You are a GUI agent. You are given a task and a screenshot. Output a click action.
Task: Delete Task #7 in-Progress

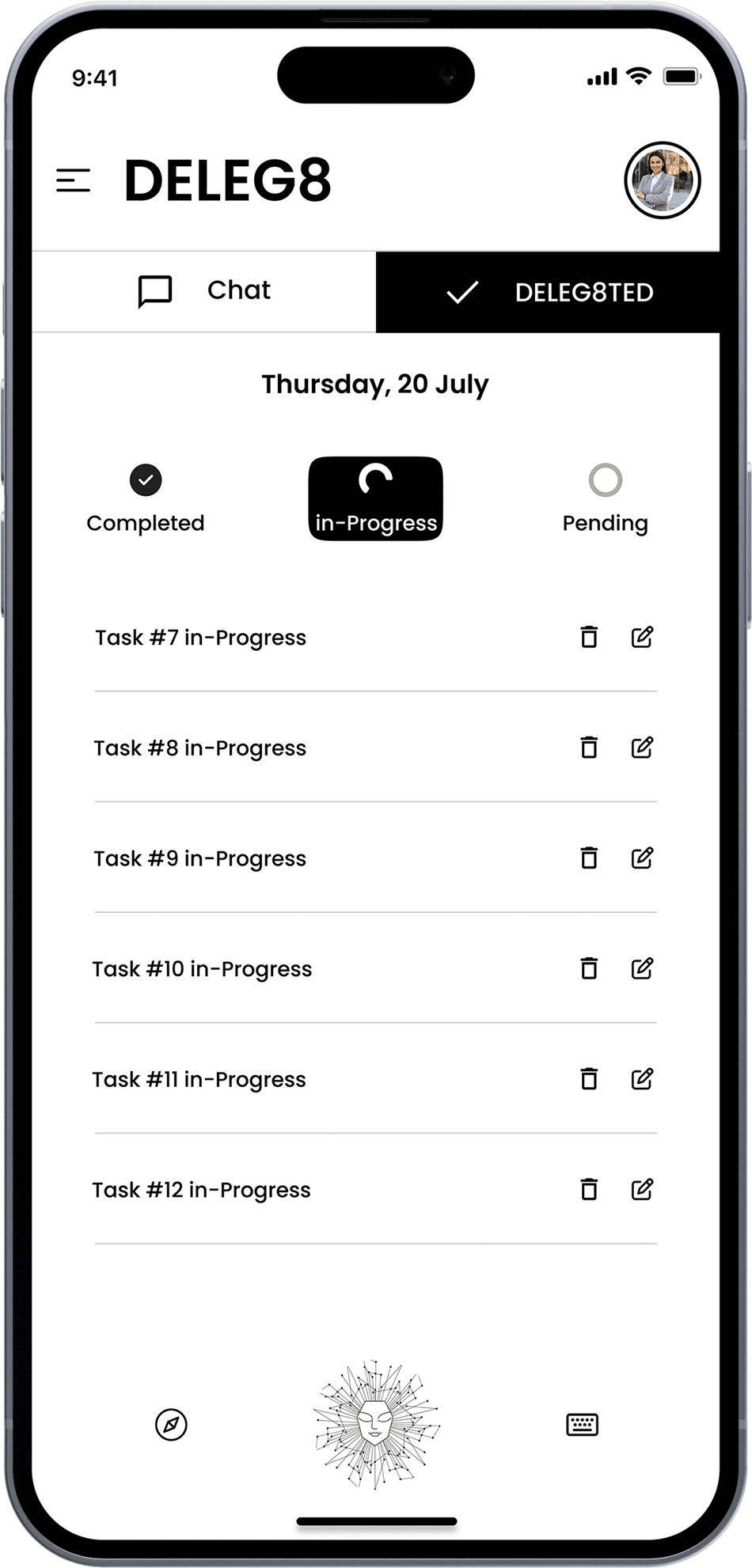point(589,637)
